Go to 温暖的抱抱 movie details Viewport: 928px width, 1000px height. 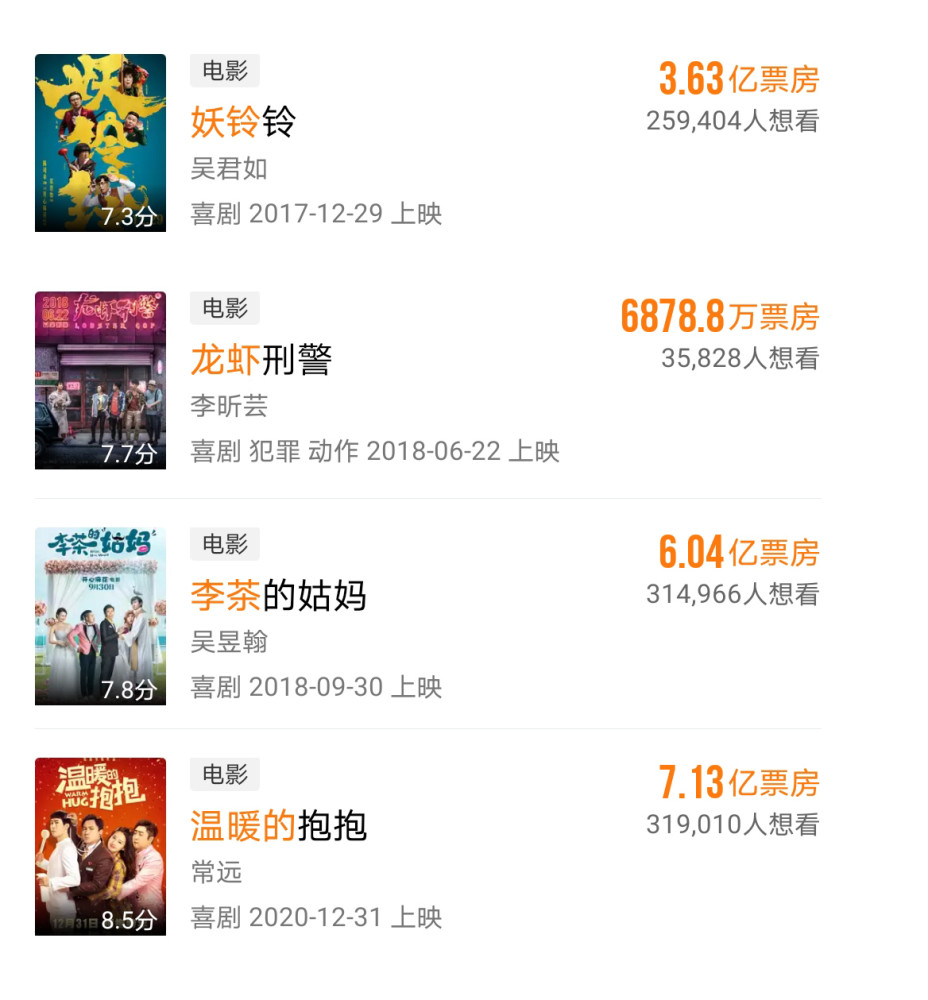tap(278, 826)
